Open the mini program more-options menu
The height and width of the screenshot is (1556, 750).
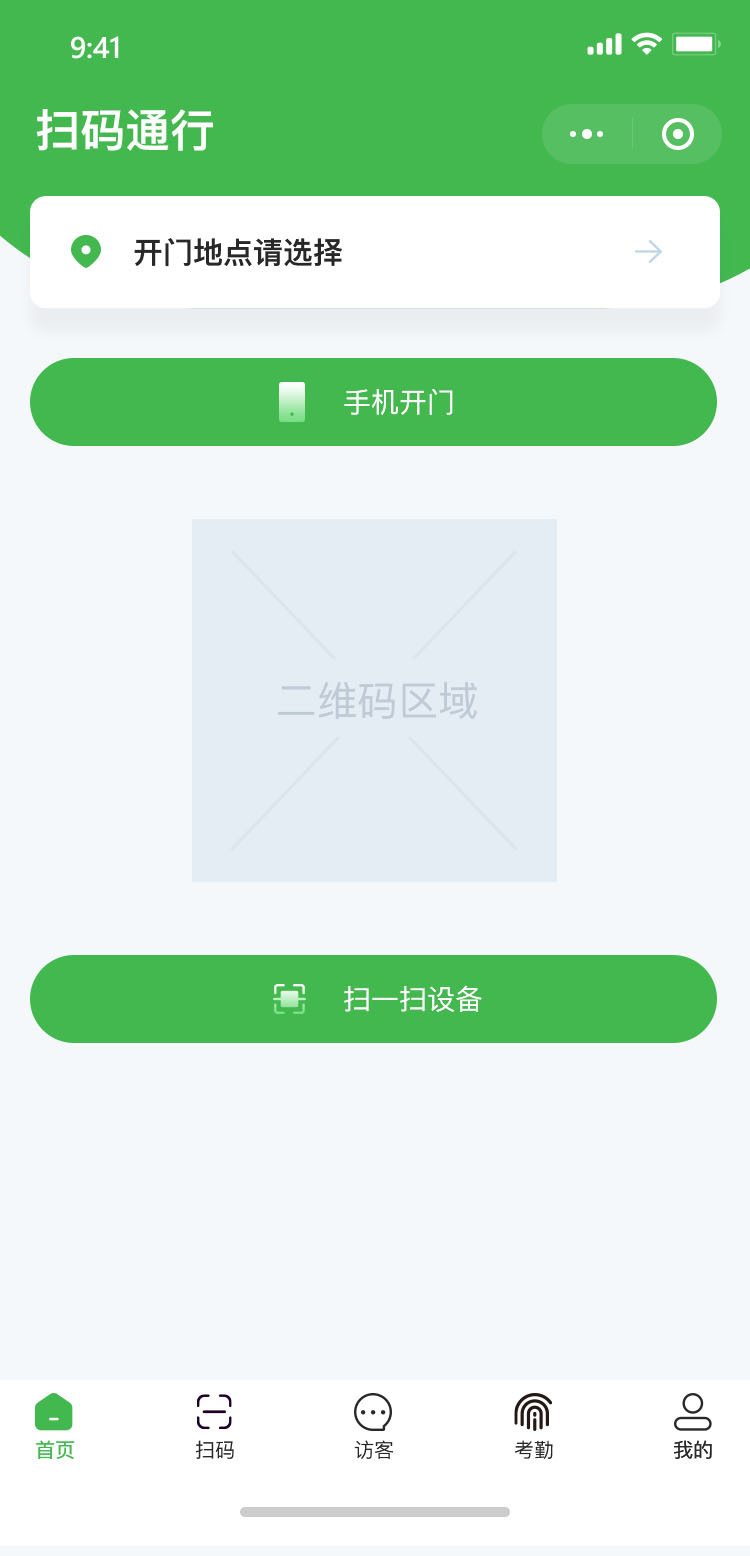click(x=587, y=134)
